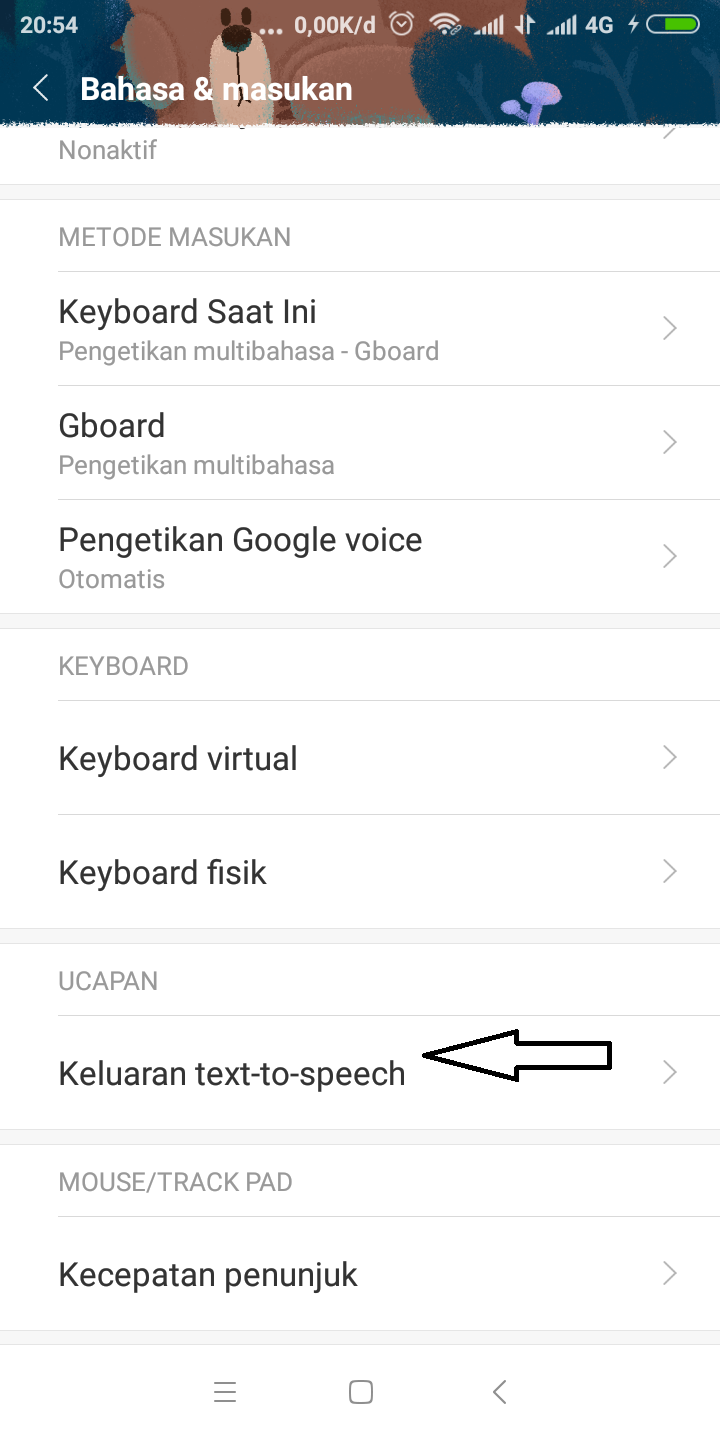Open Kecepatan penunjuk setting
The height and width of the screenshot is (1440, 720).
pyautogui.click(x=360, y=1274)
